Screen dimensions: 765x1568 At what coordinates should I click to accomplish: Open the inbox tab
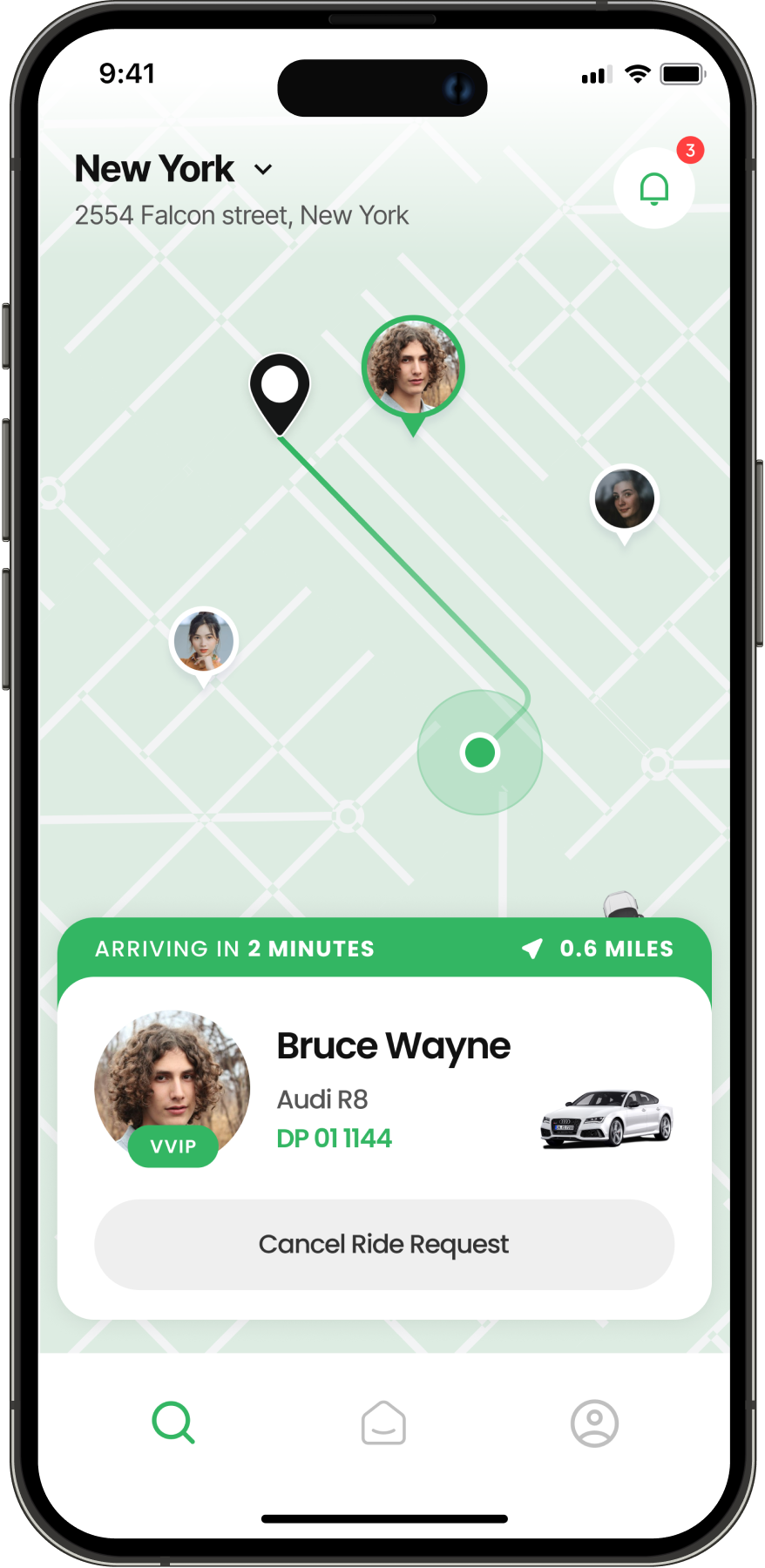pos(383,1423)
